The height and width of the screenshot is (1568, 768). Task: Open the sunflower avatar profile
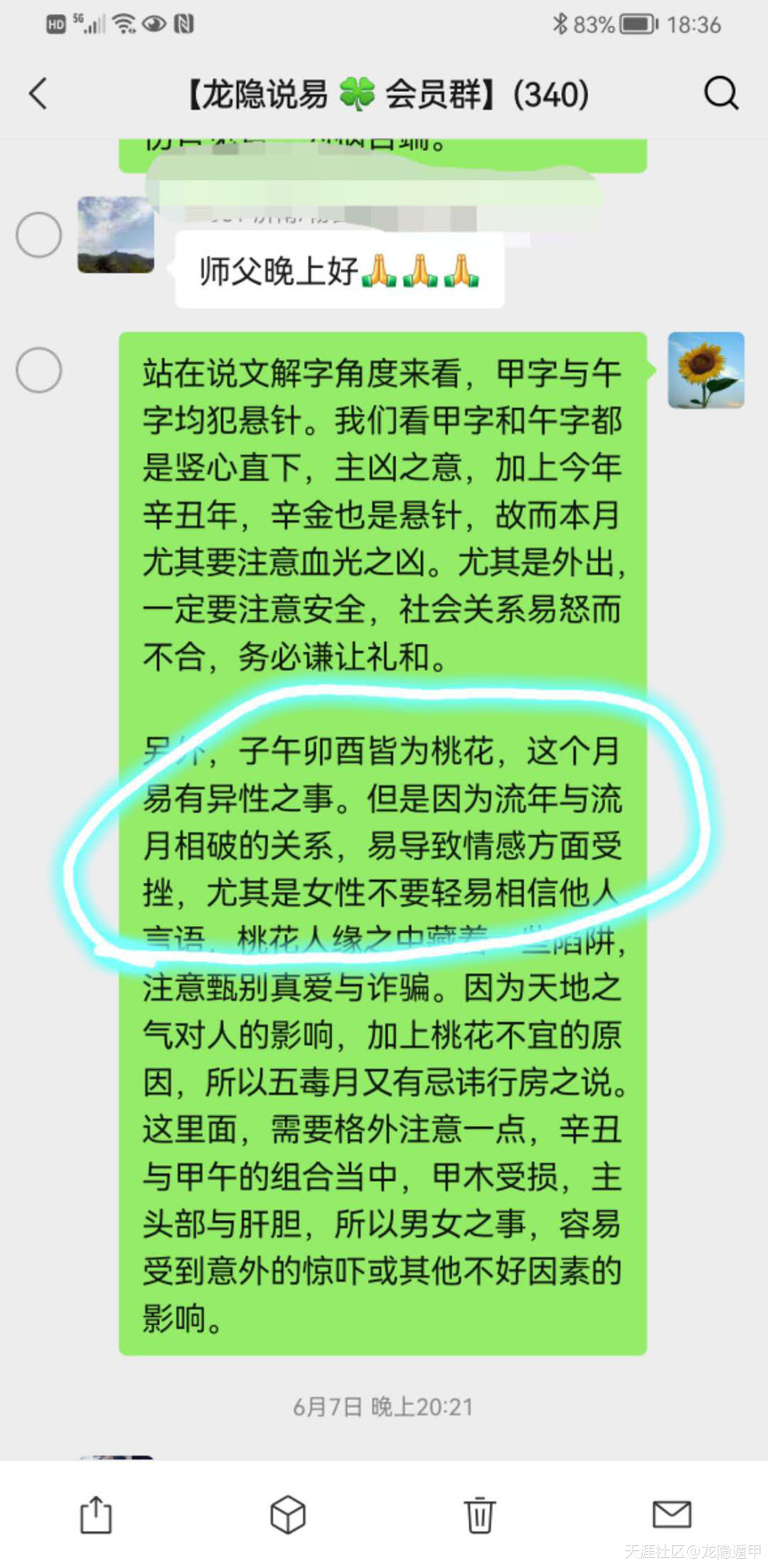pos(706,370)
